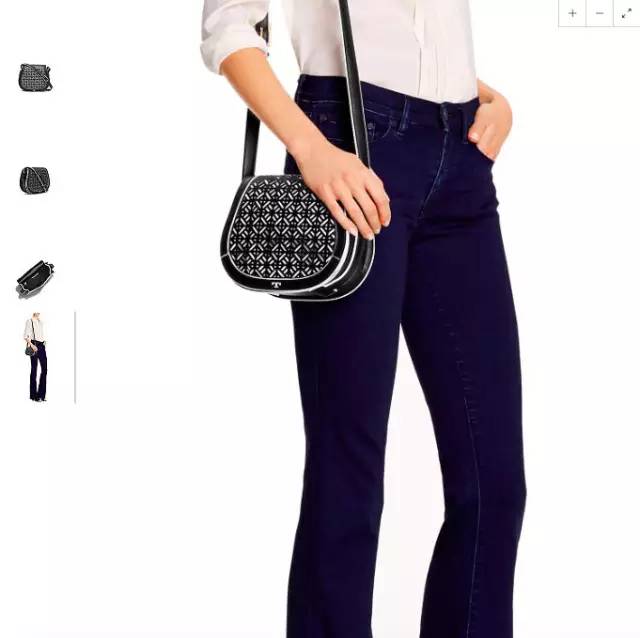This screenshot has height=638, width=640.
Task: Select the open bag interior thumbnail
Action: click(x=35, y=277)
